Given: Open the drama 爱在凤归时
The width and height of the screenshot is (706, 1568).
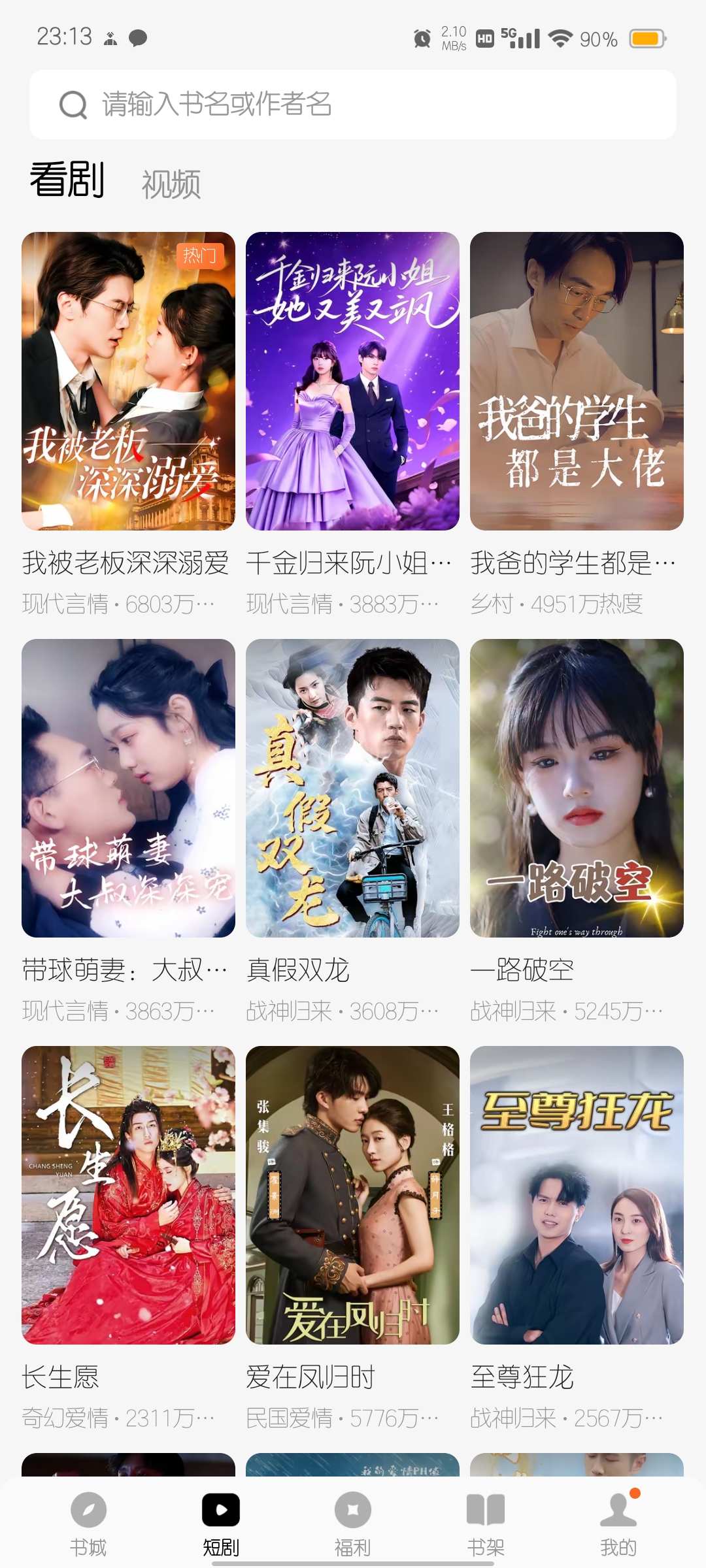Looking at the screenshot, I should point(352,1196).
